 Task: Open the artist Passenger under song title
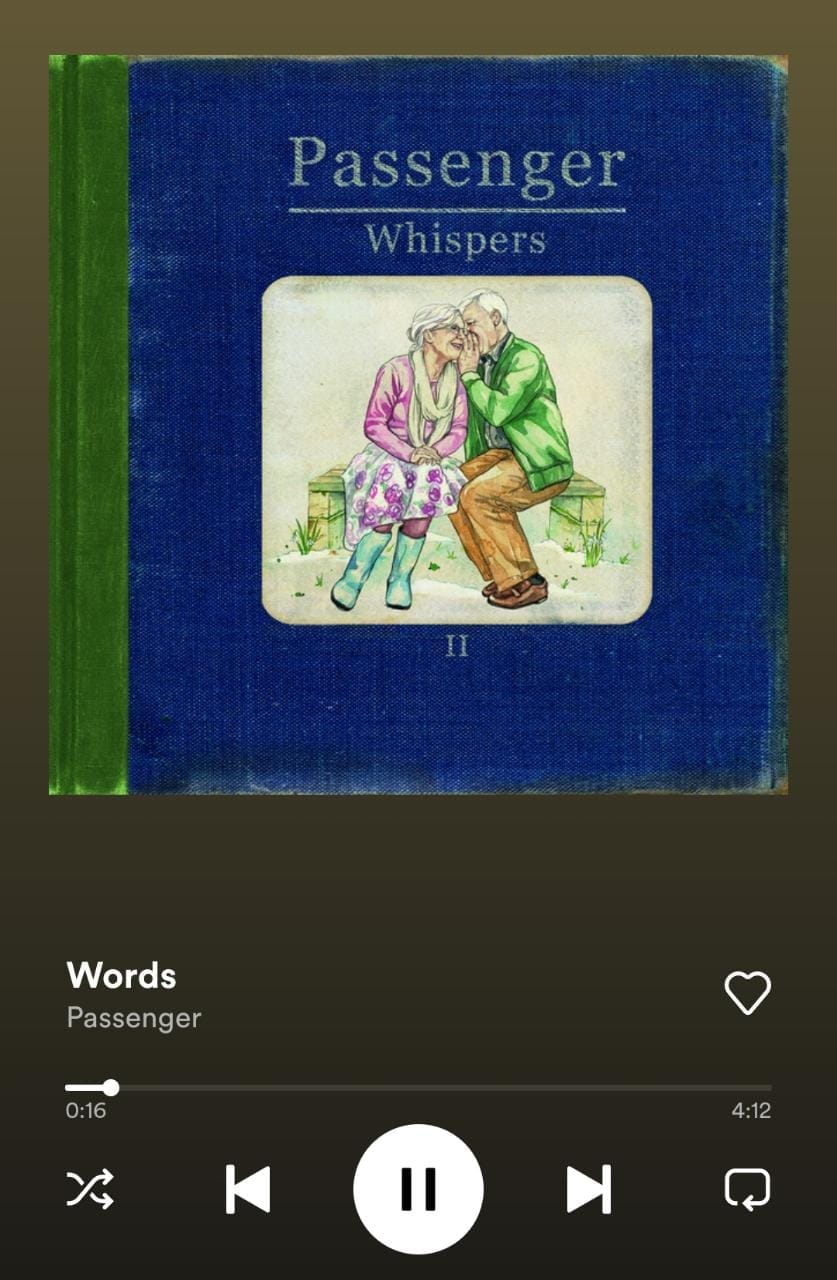[x=134, y=1018]
